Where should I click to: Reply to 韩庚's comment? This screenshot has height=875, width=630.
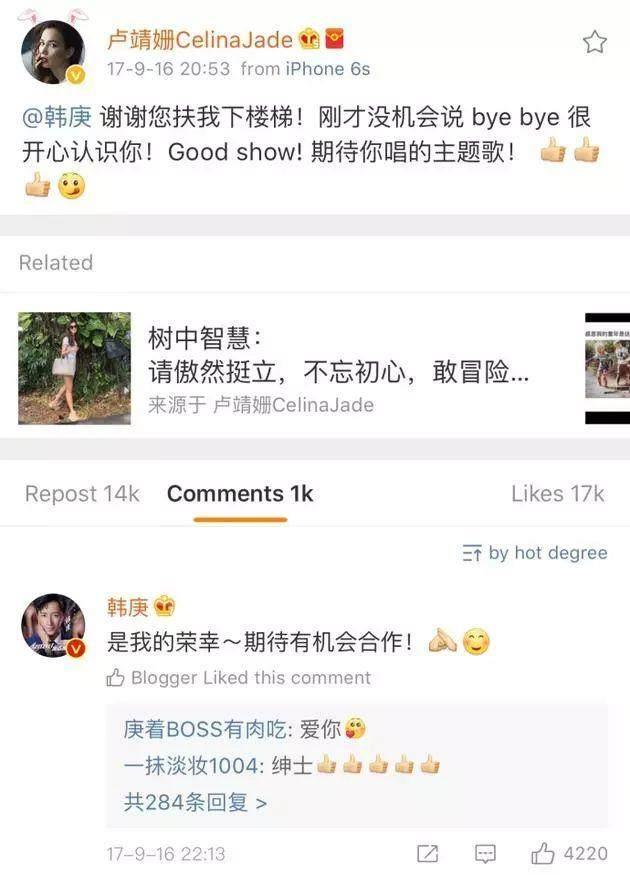(x=485, y=854)
